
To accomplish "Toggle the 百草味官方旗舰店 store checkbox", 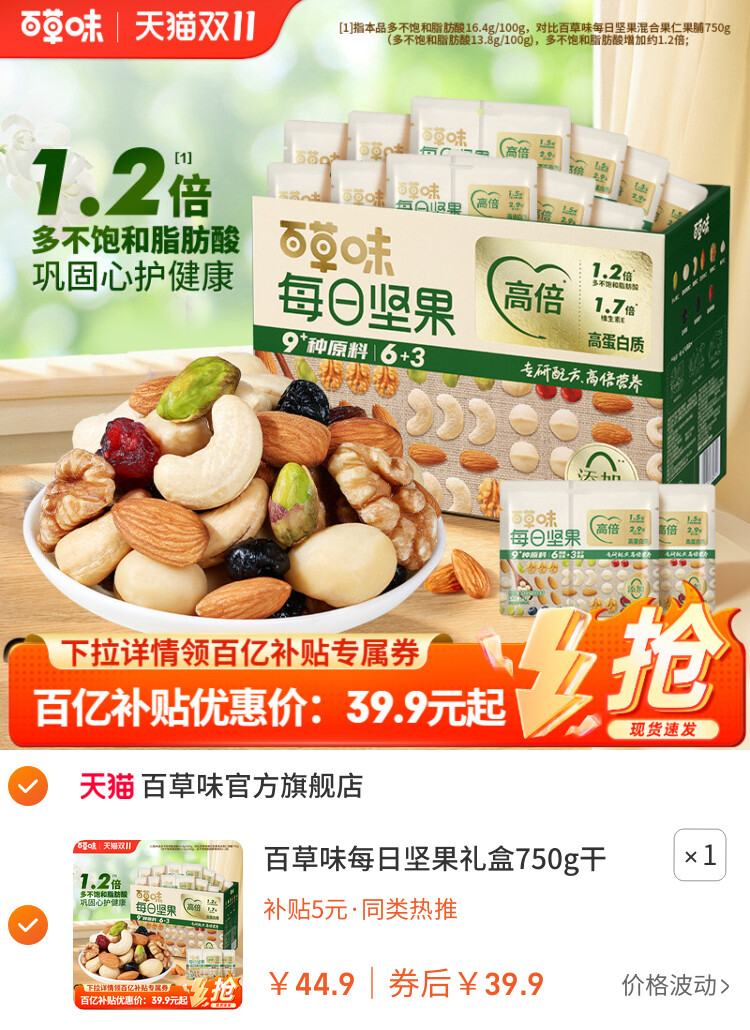I will [x=28, y=787].
